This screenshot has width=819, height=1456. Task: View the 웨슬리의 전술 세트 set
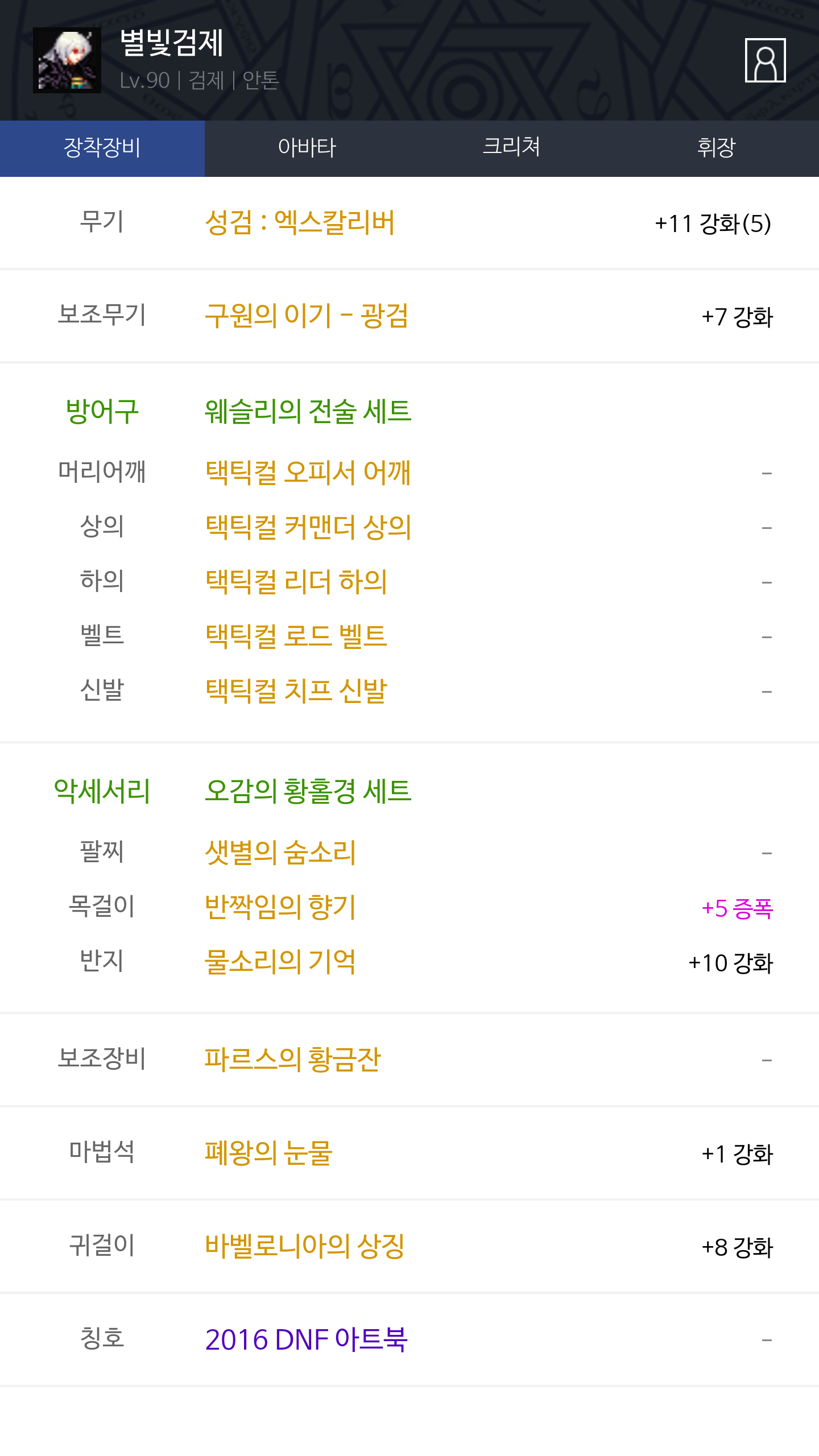[308, 411]
